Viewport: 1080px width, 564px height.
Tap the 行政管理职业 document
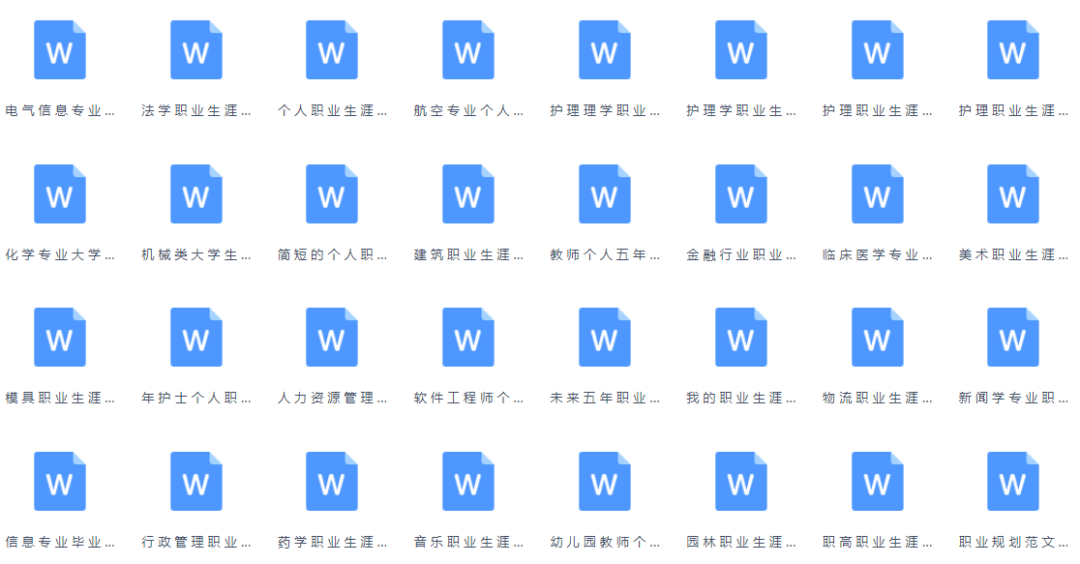[196, 482]
